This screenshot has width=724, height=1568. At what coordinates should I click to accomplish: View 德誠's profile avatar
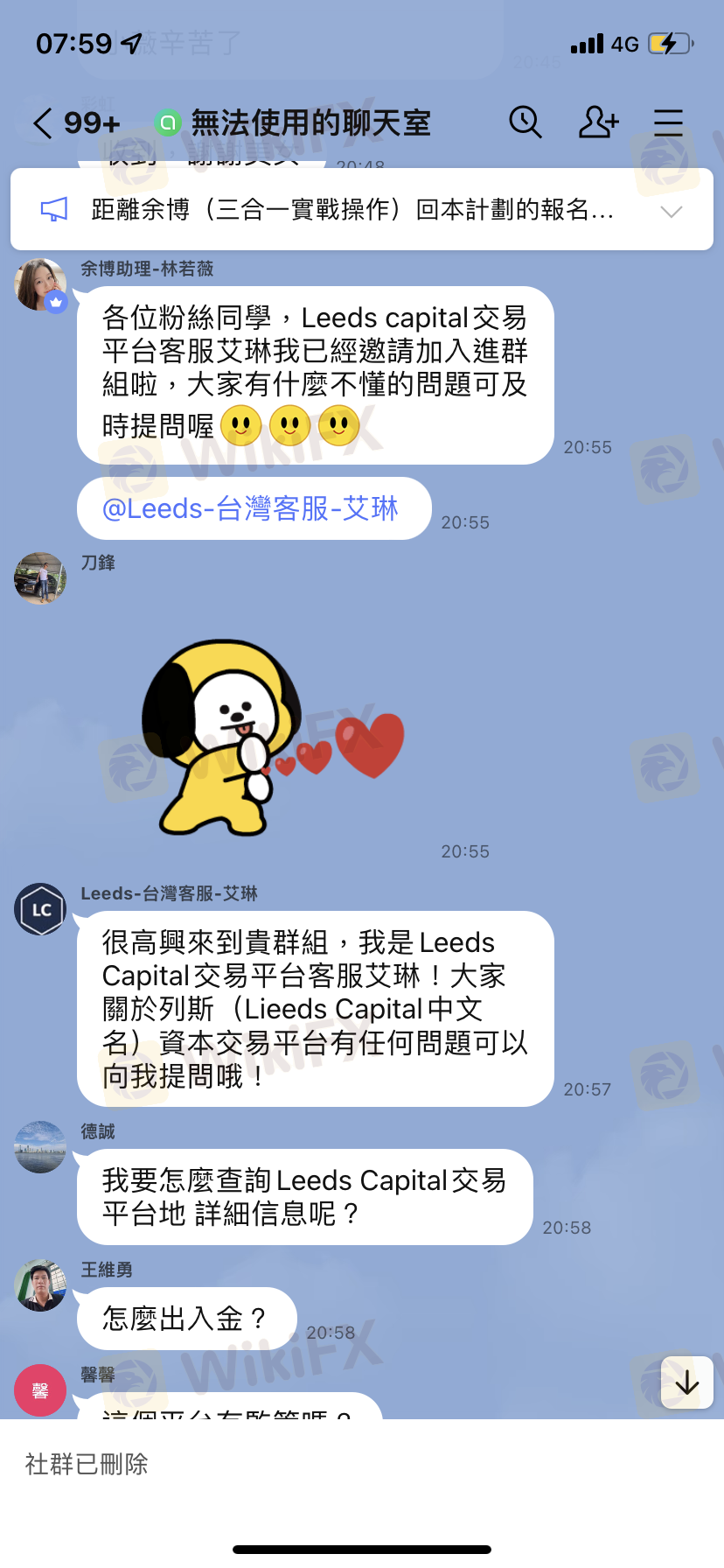[x=40, y=1147]
